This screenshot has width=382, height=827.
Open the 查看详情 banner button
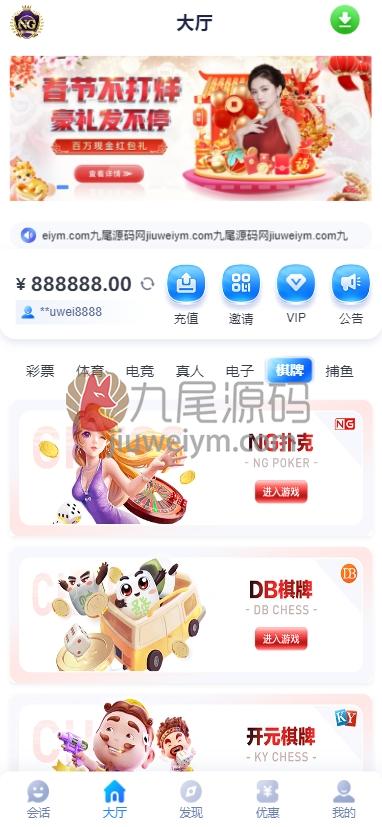[109, 174]
